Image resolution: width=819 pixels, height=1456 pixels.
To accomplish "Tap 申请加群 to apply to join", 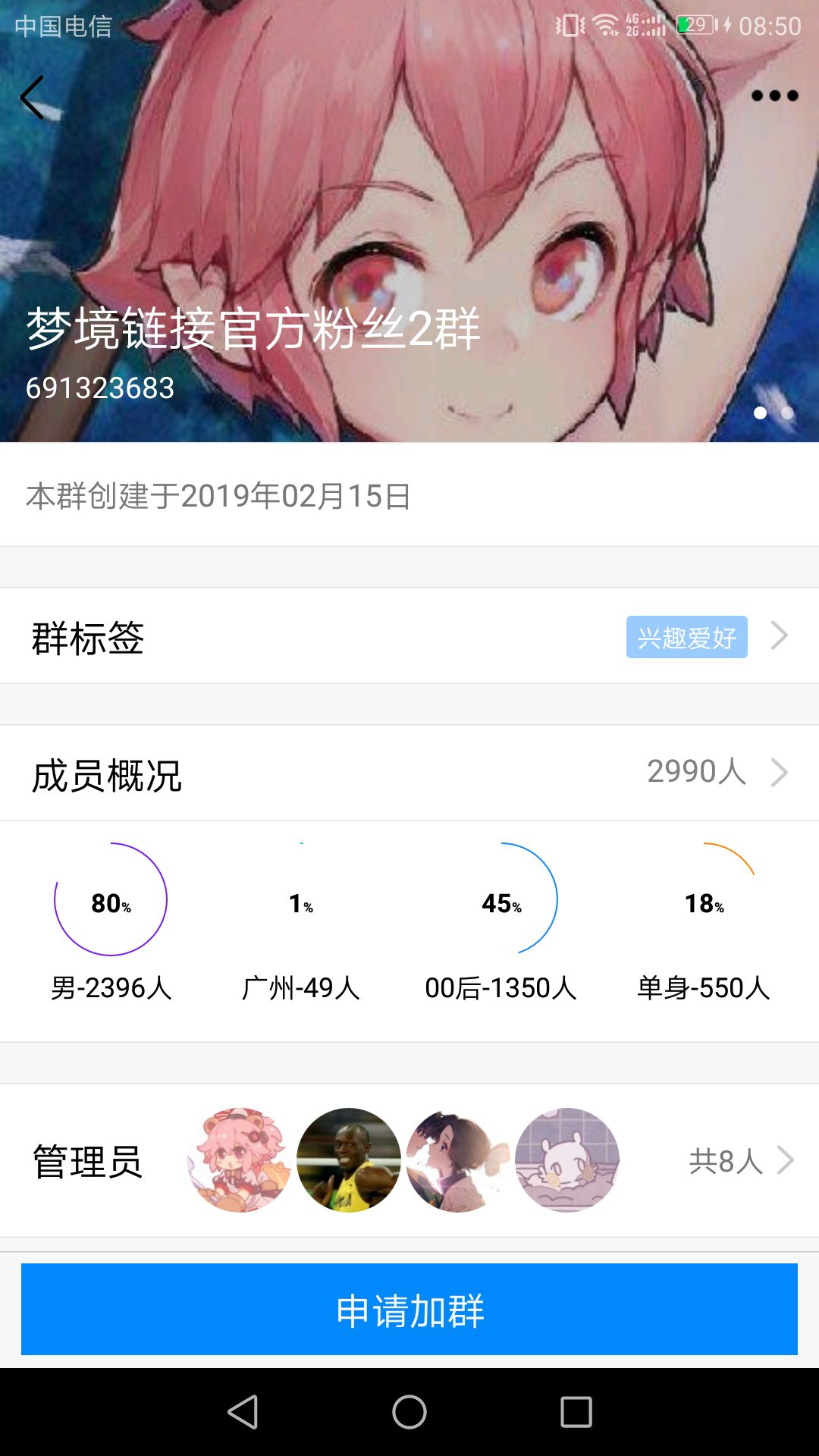I will pyautogui.click(x=409, y=1309).
